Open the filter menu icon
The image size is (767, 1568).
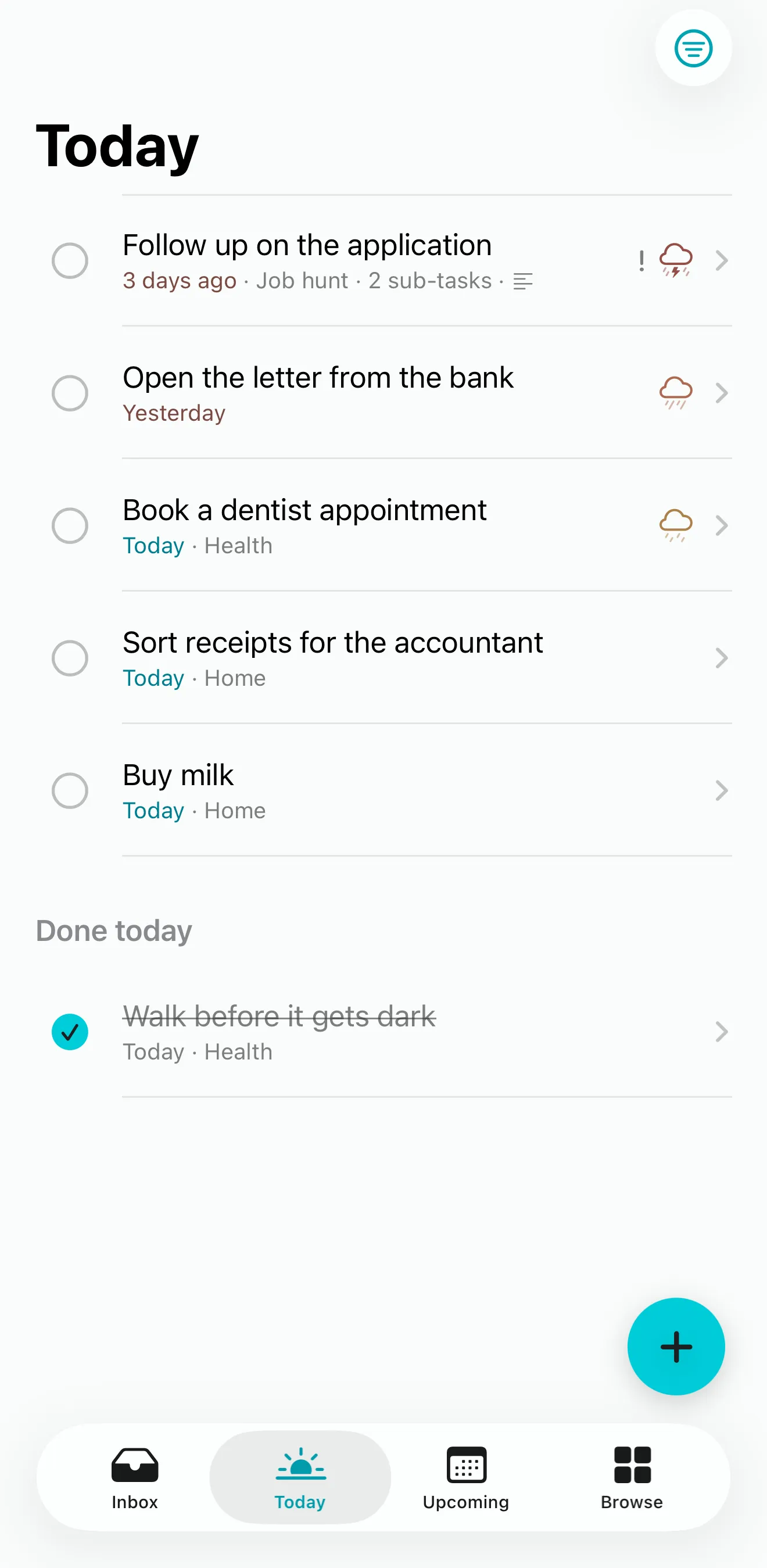[693, 48]
